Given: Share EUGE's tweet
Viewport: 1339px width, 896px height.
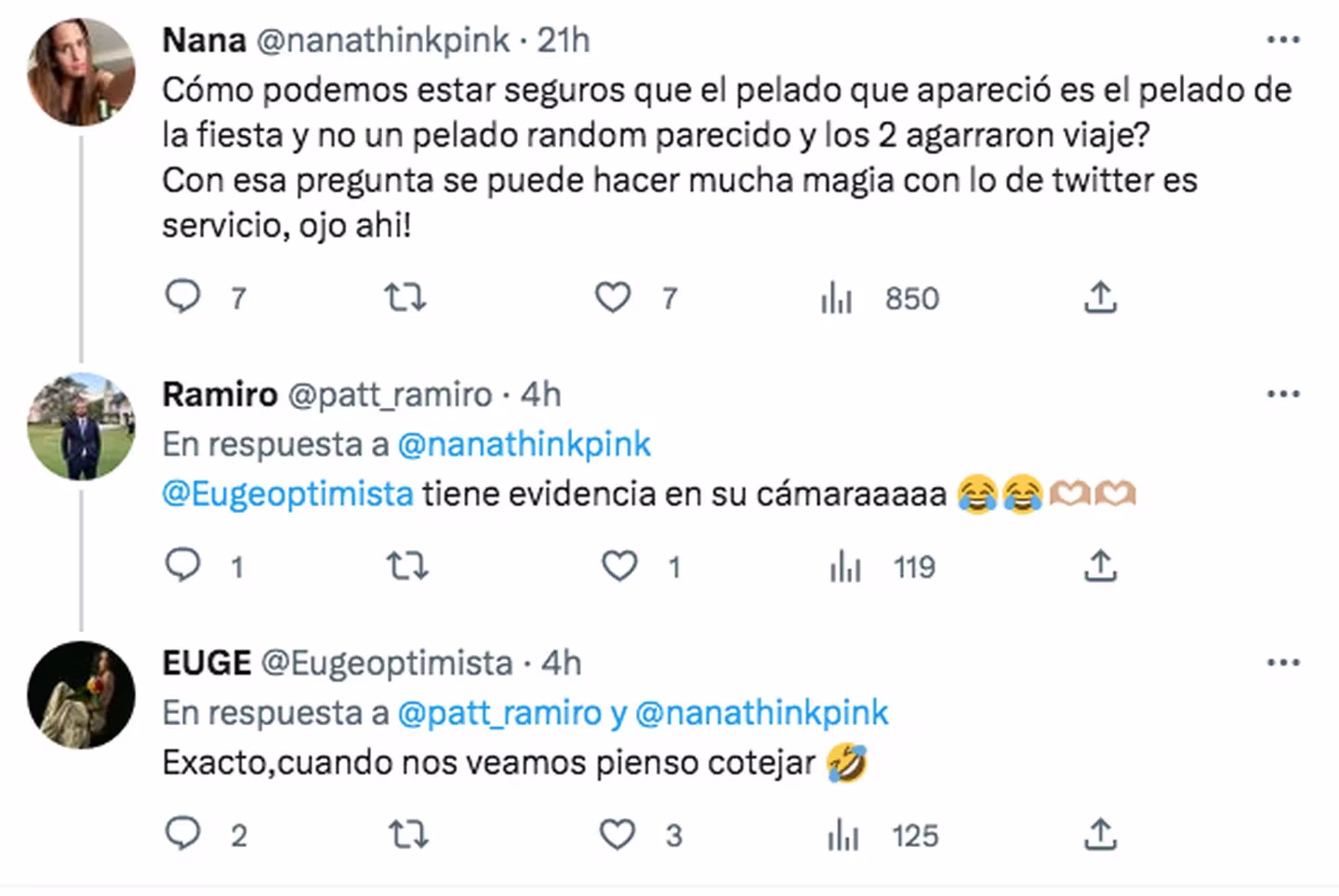Looking at the screenshot, I should click(x=1100, y=835).
